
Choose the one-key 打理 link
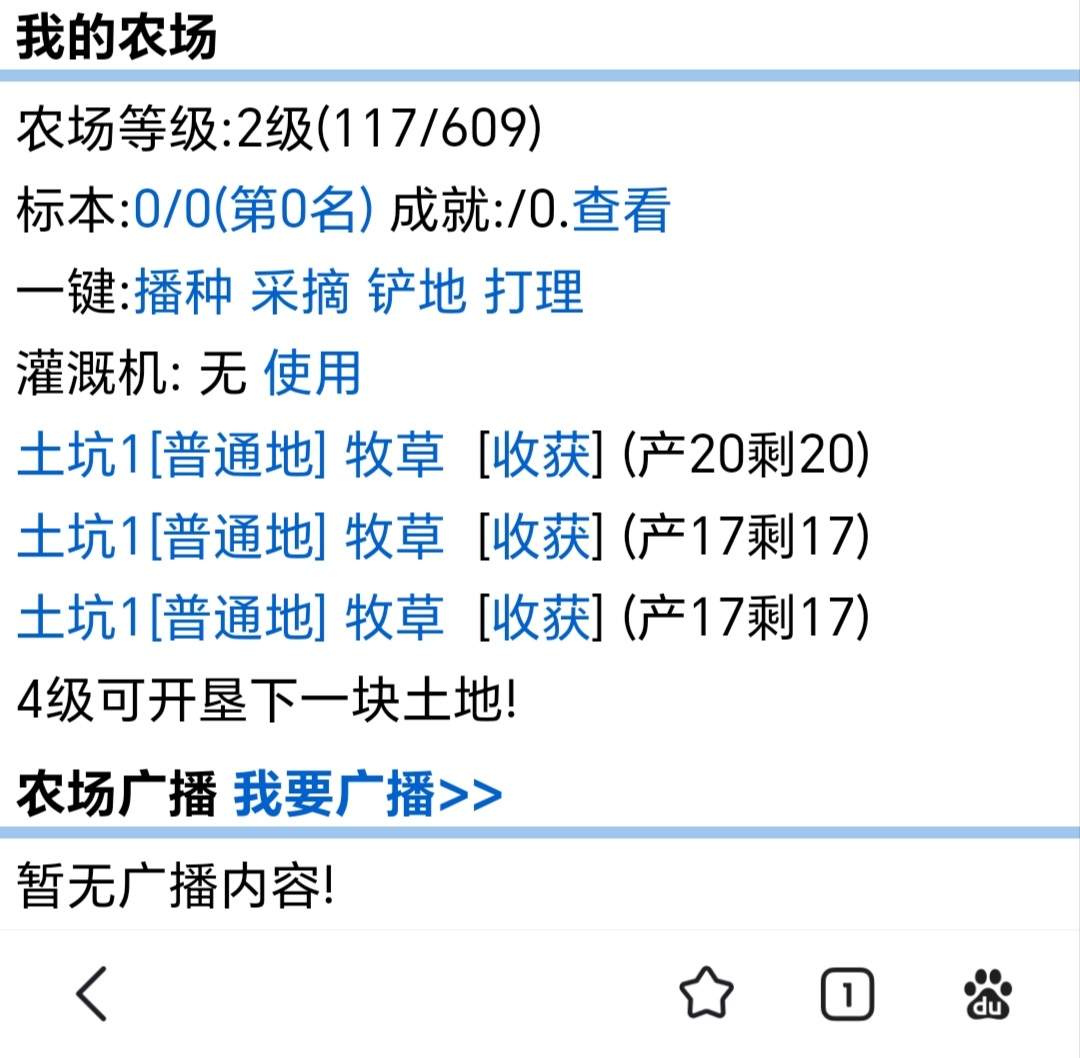click(533, 293)
